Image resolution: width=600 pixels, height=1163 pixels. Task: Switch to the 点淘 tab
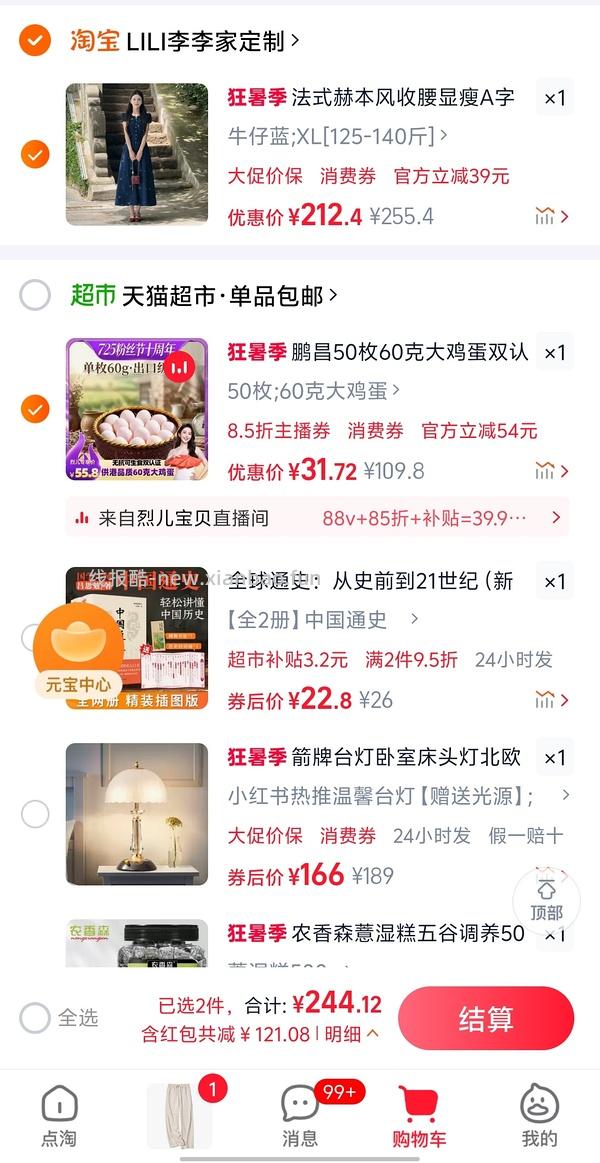coord(59,1116)
